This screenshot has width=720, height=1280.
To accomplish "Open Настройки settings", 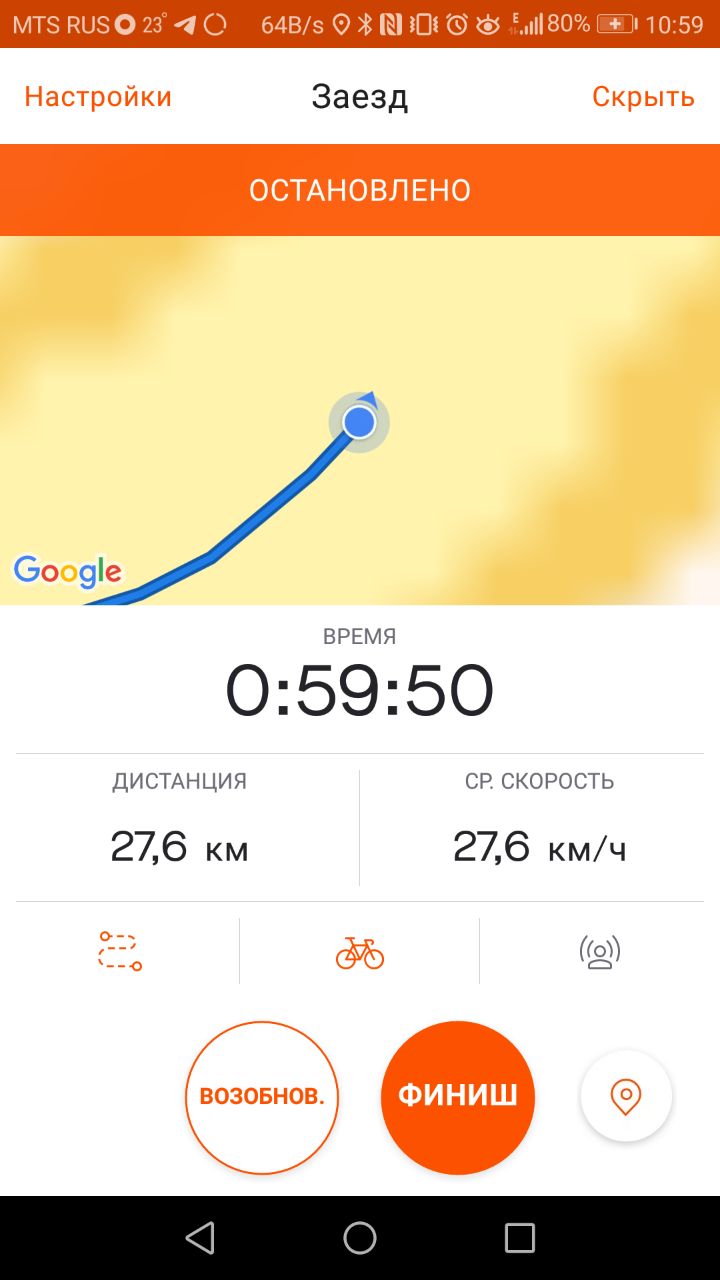I will click(98, 97).
